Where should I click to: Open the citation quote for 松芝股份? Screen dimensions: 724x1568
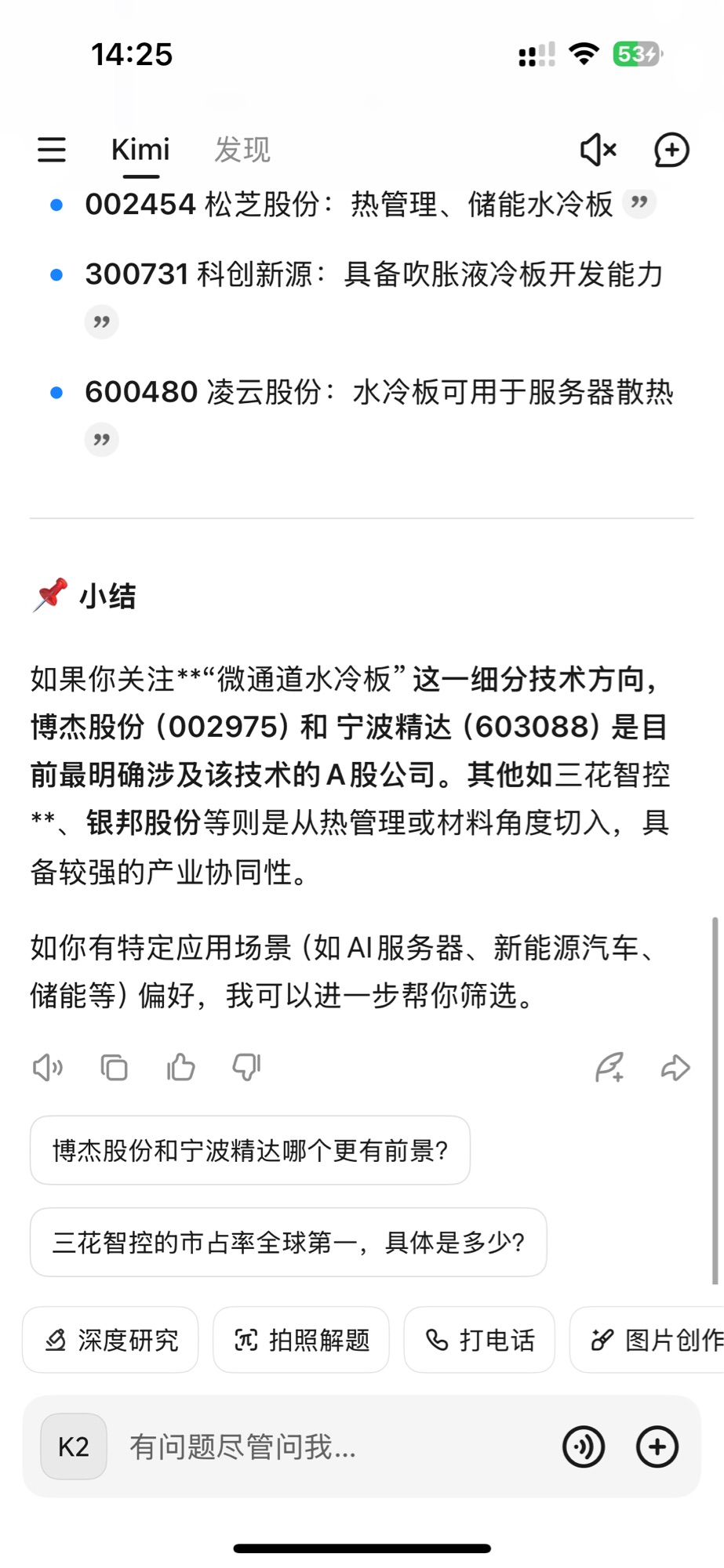(x=639, y=203)
